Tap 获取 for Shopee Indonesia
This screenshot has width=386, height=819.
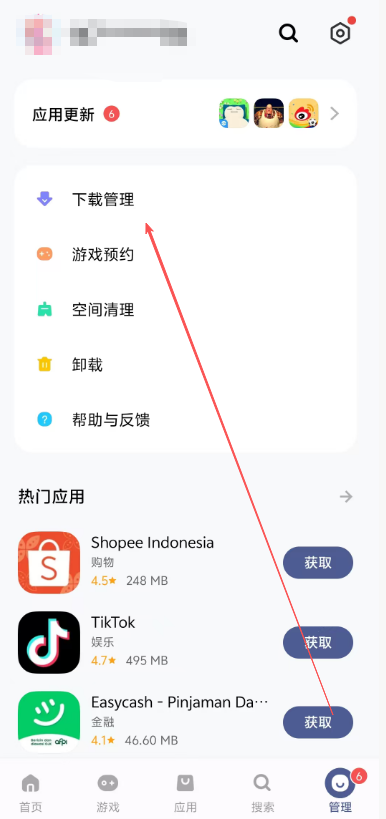pos(318,563)
